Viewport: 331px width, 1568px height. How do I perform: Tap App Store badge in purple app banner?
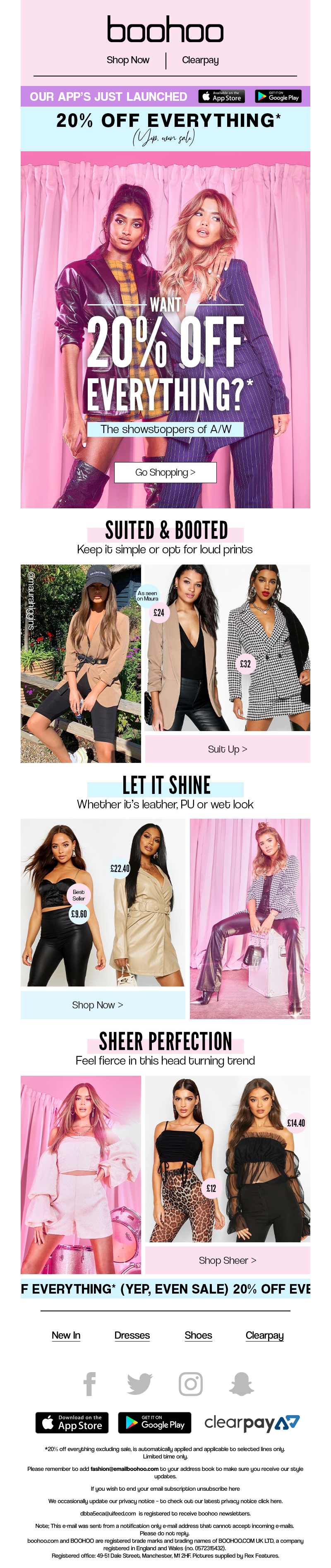221,96
